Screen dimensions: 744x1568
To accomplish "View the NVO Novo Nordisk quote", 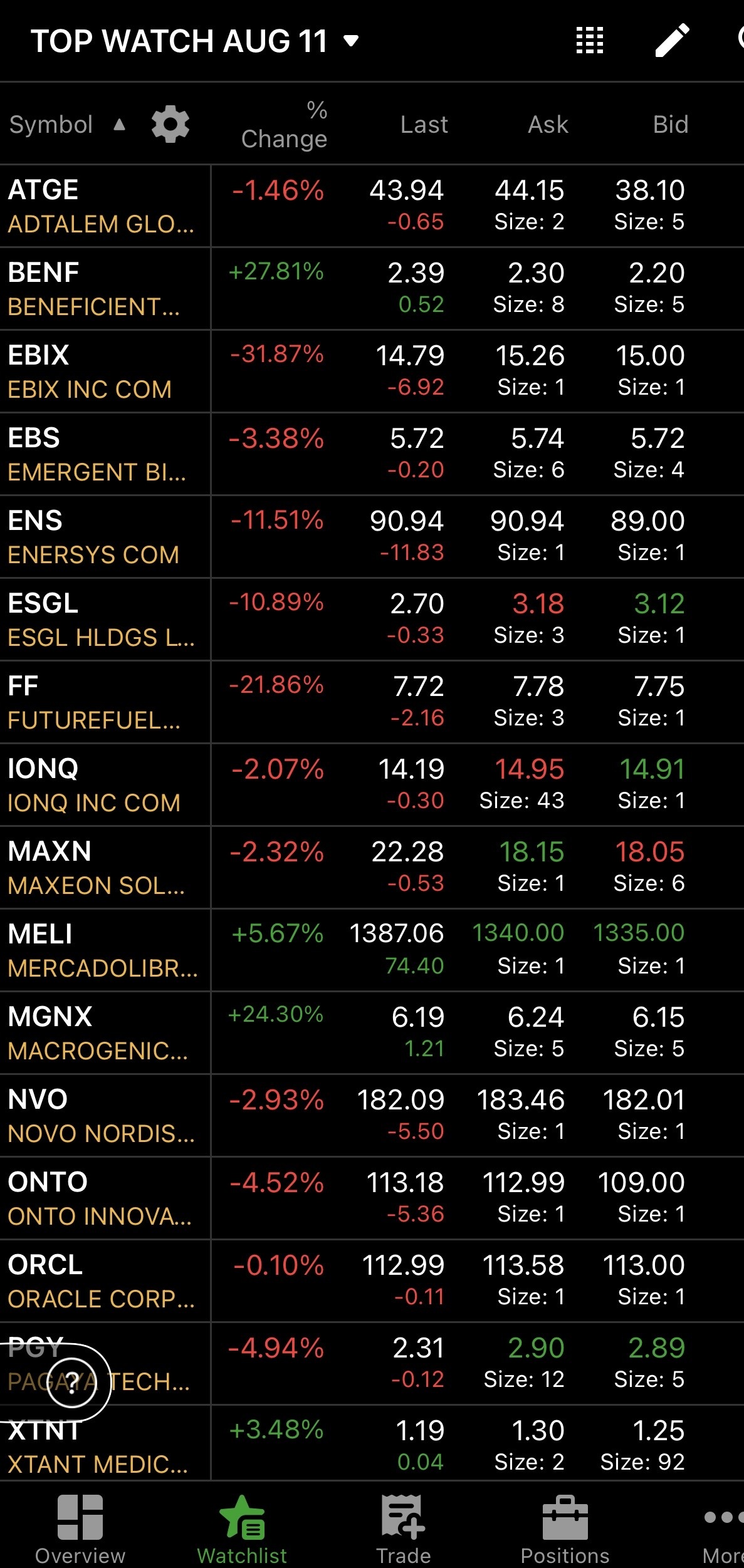I will pos(372,1116).
